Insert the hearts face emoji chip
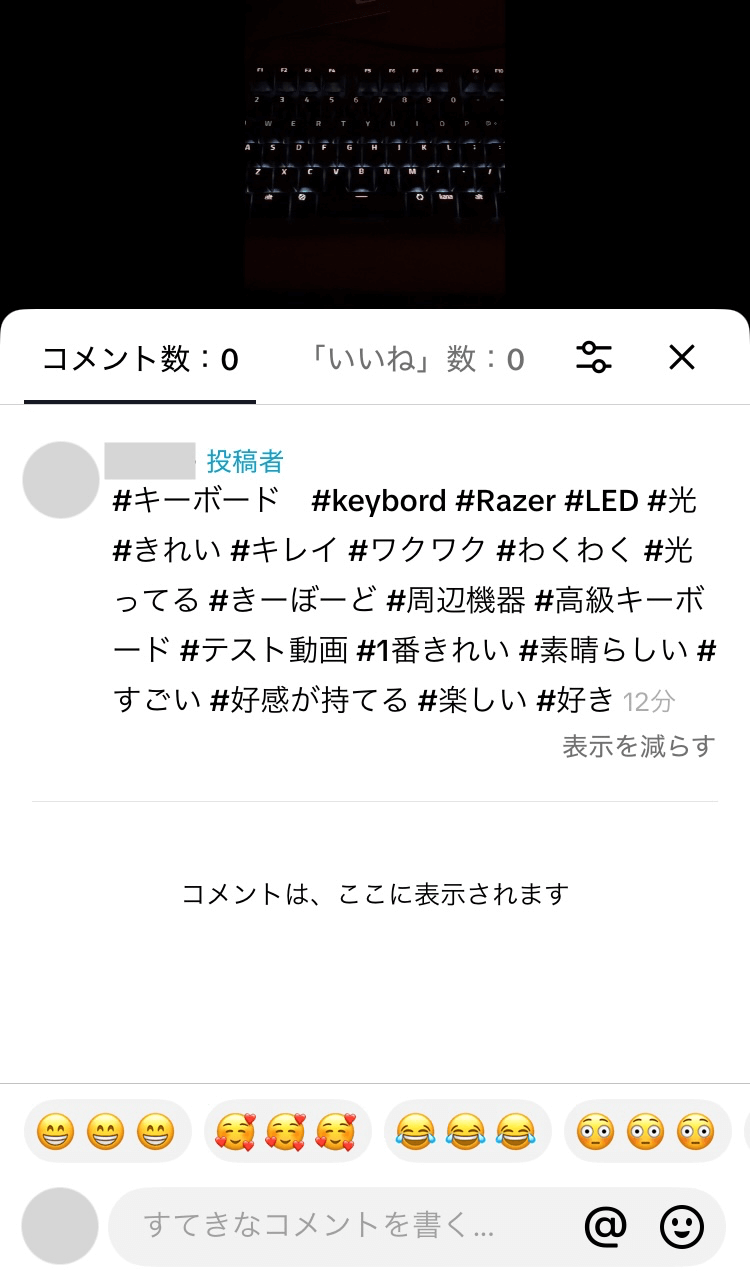The image size is (750, 1283). (287, 1132)
